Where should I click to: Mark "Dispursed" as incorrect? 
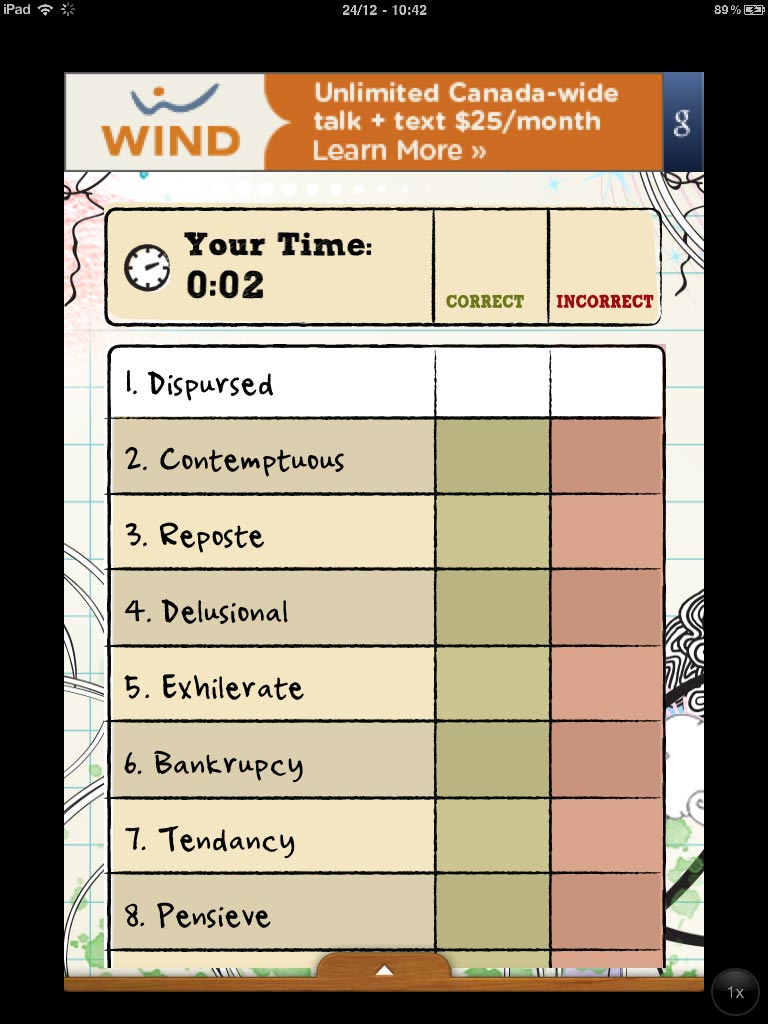606,383
